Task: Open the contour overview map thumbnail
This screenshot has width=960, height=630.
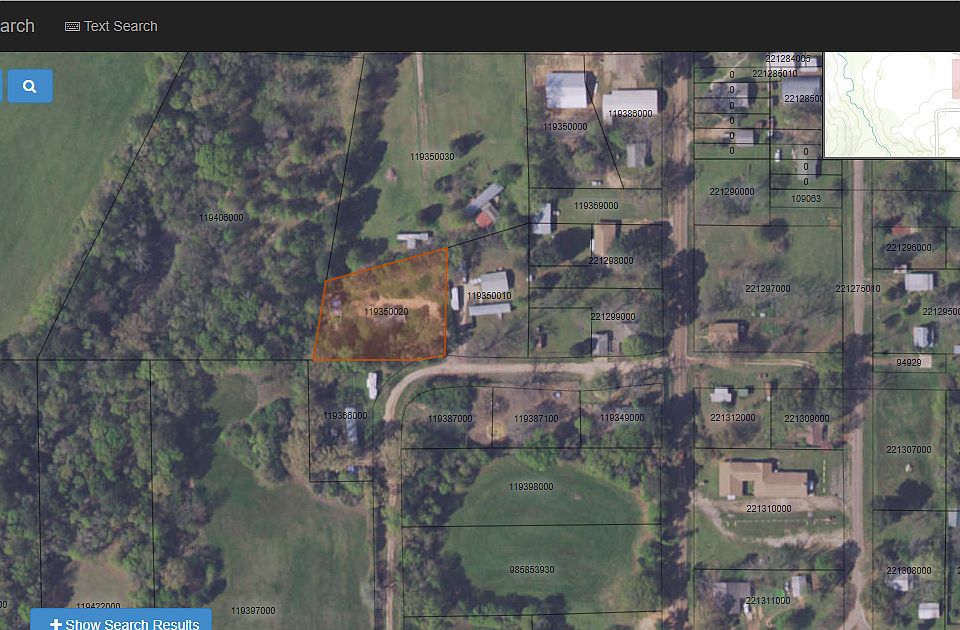Action: pyautogui.click(x=892, y=104)
